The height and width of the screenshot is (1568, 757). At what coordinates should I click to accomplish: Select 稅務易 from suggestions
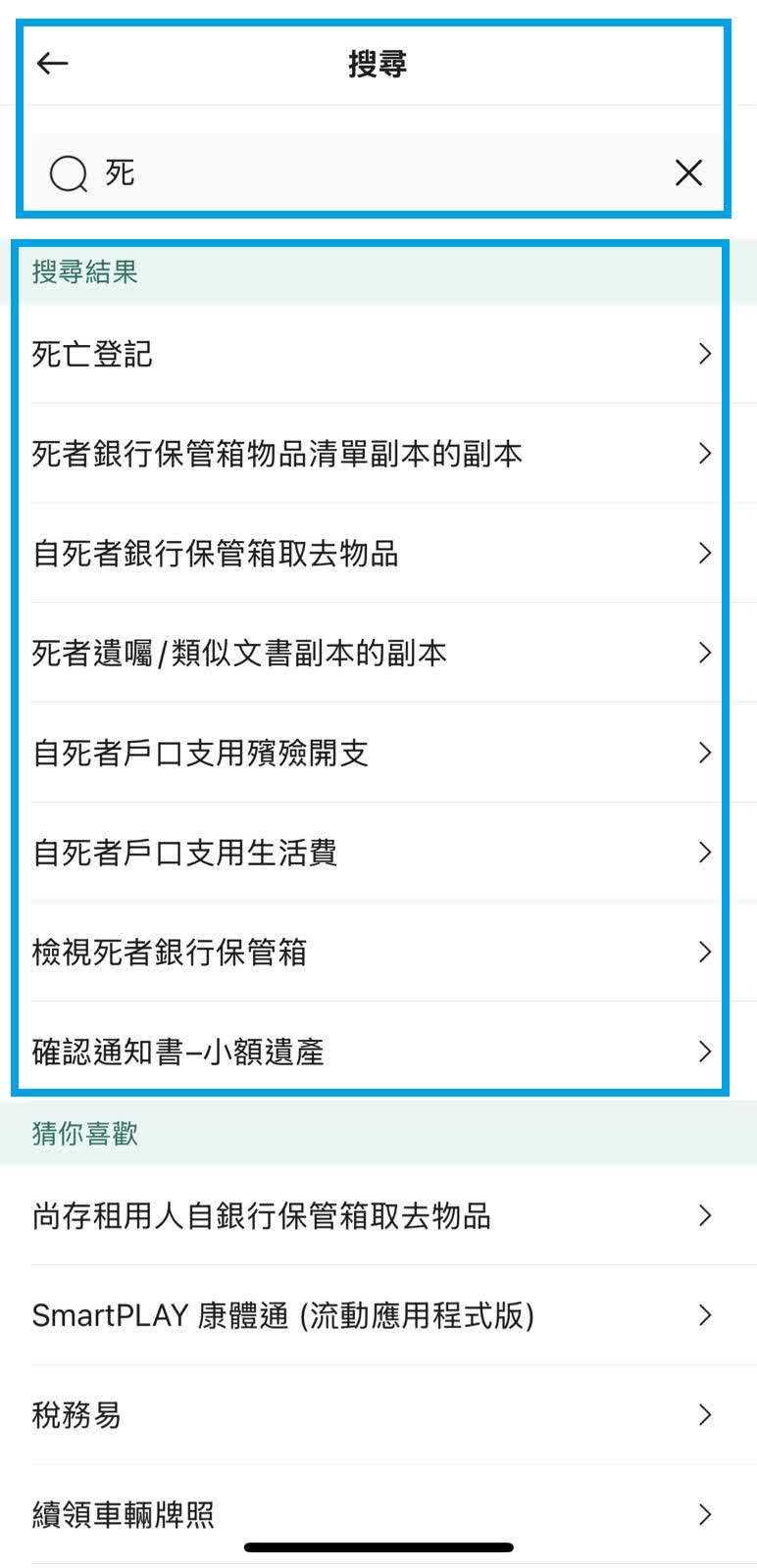coord(373,1415)
